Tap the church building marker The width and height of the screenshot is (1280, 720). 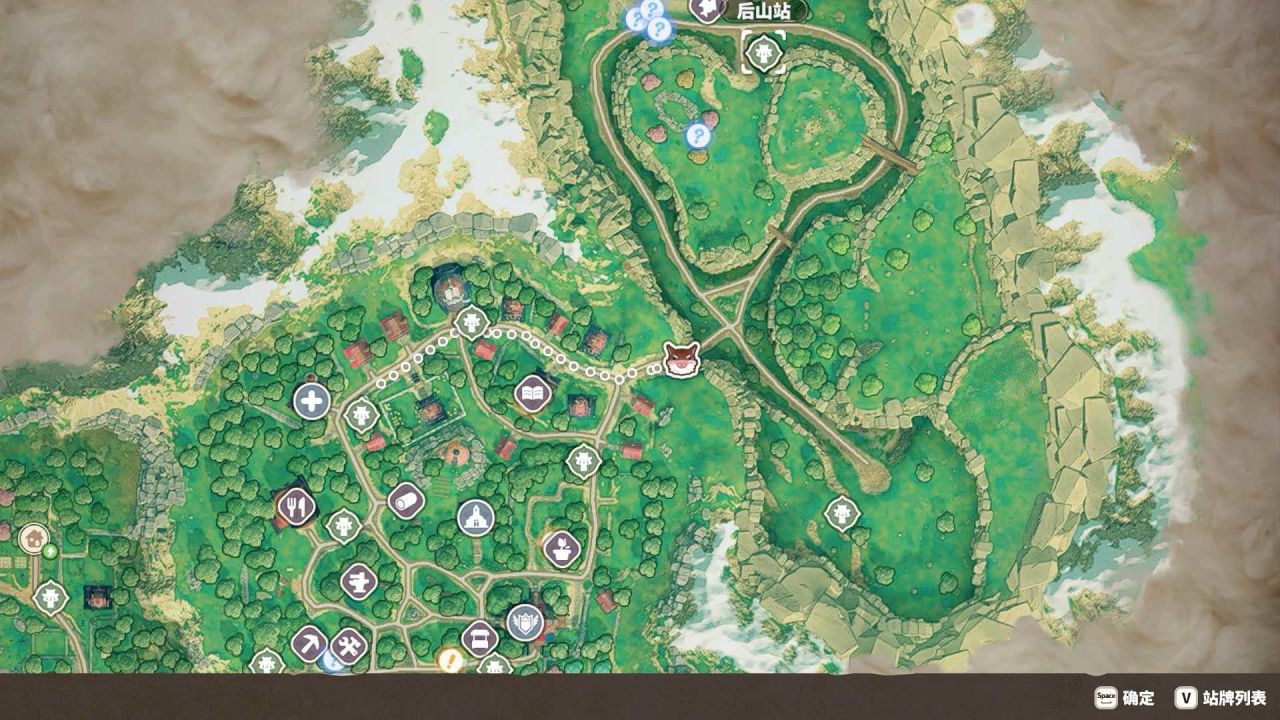tap(476, 517)
